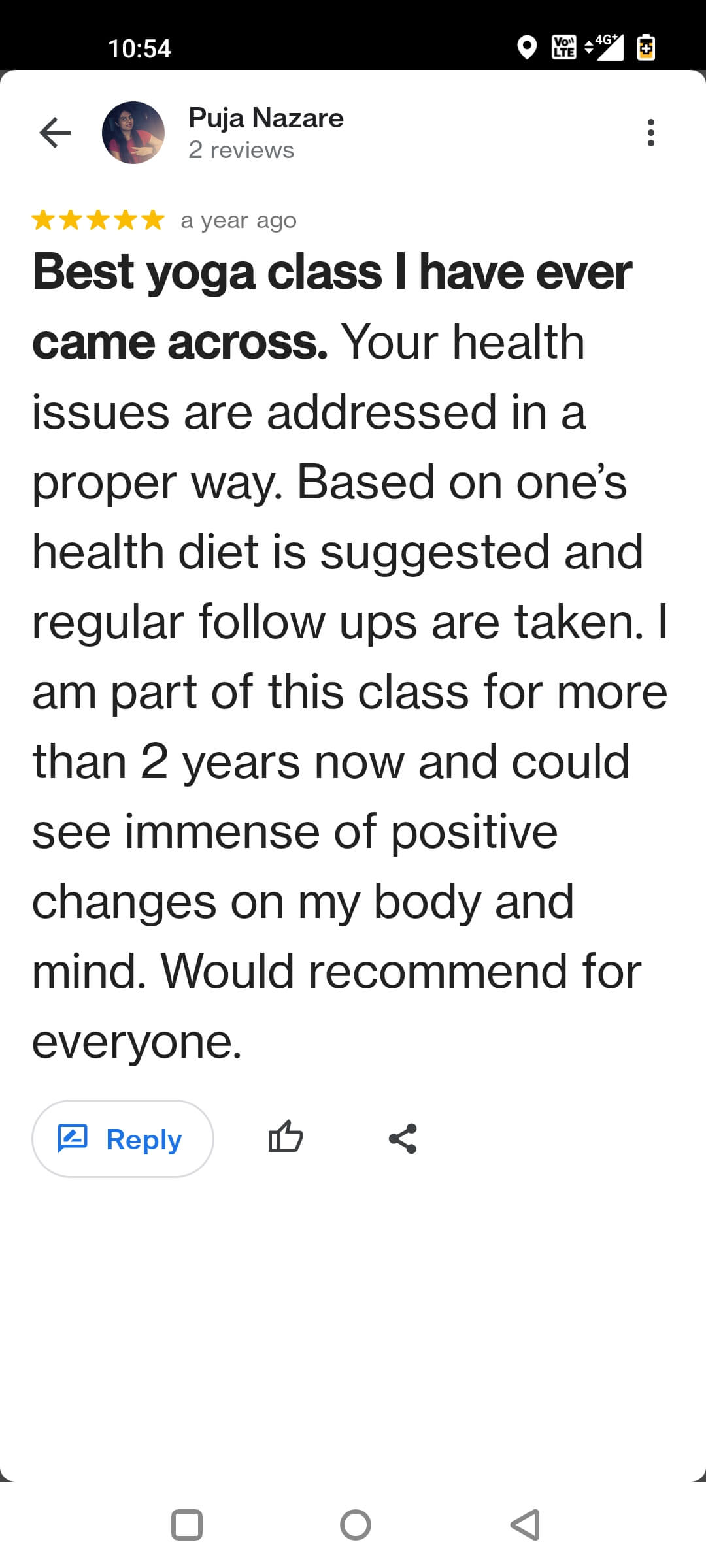Open the three-dot overflow menu
Screen dimensions: 706x1568
[650, 133]
